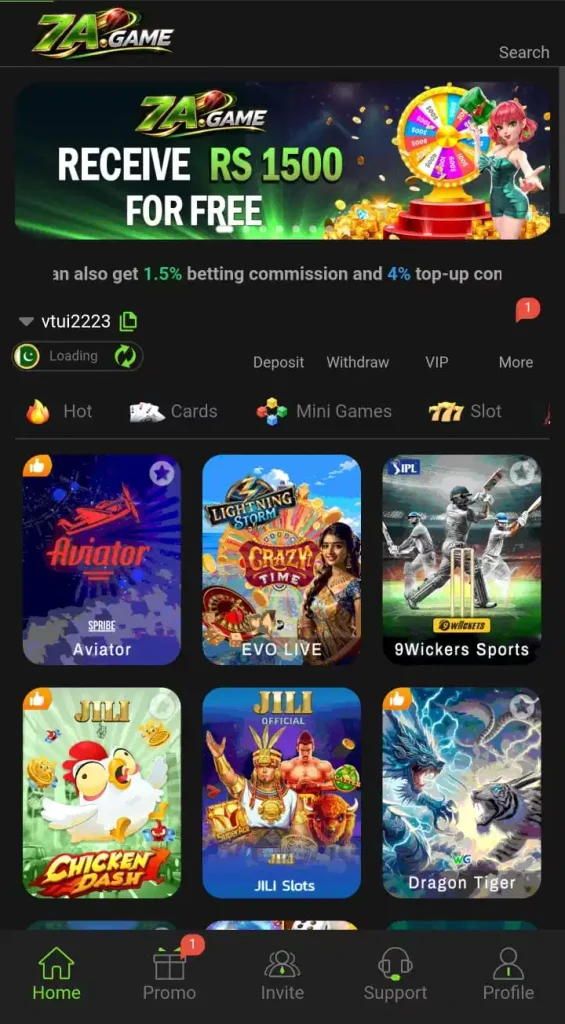Open the More shortcut
Screen dimensions: 565x1024
(x=516, y=362)
